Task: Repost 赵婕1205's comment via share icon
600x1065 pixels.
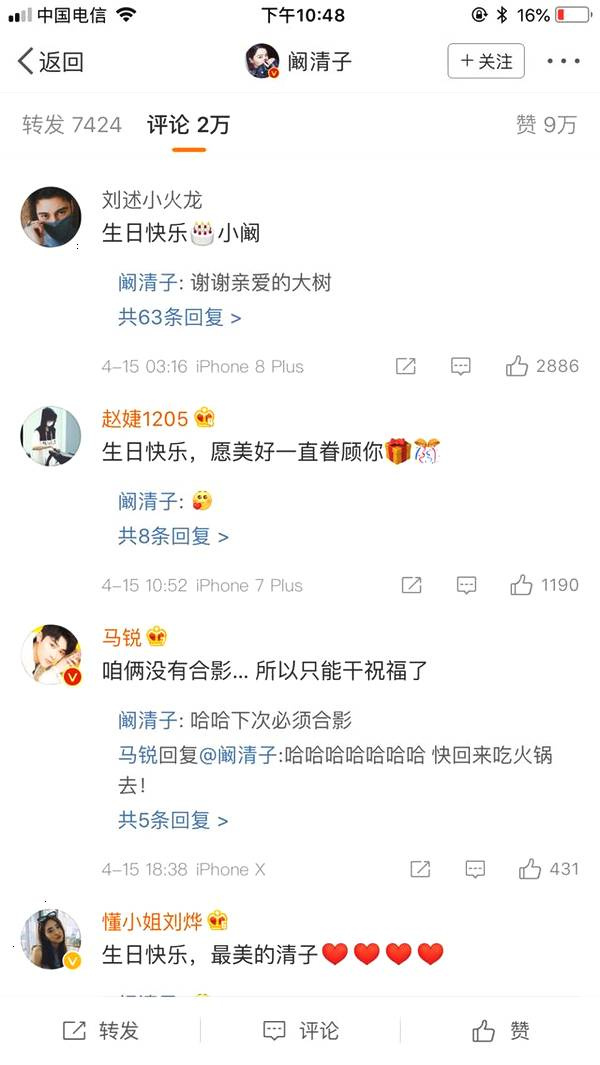Action: click(411, 585)
